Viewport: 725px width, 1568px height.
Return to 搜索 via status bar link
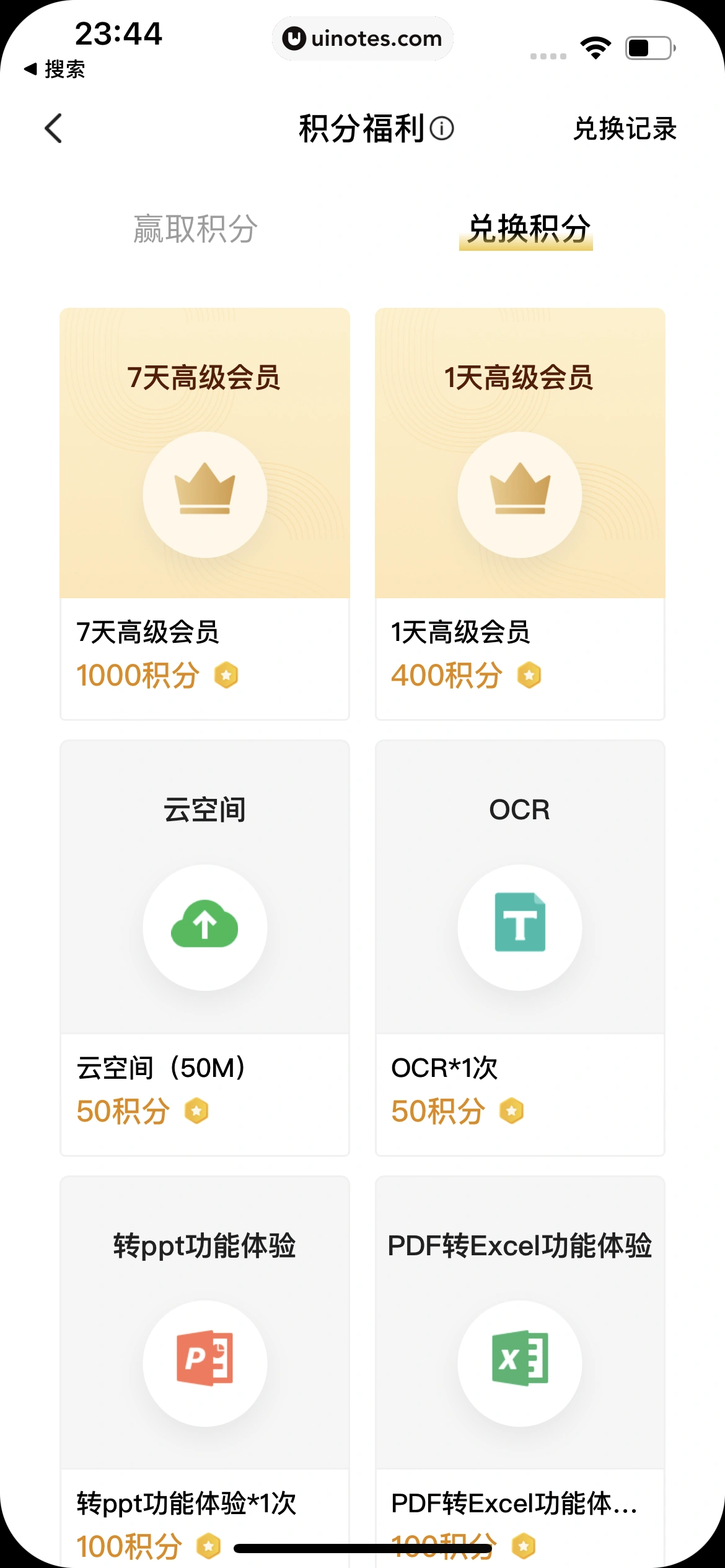pos(55,69)
